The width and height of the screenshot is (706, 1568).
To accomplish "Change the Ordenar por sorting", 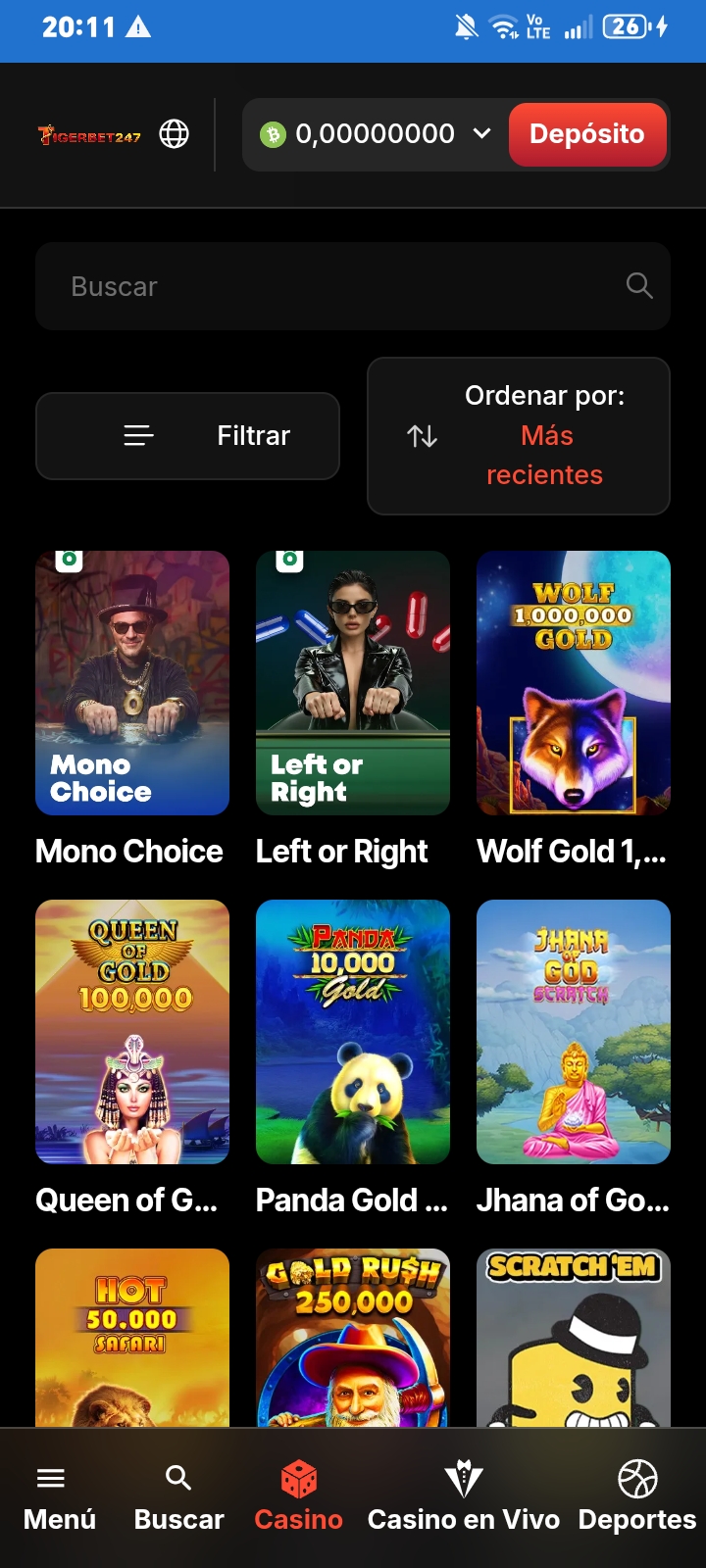I will (519, 436).
